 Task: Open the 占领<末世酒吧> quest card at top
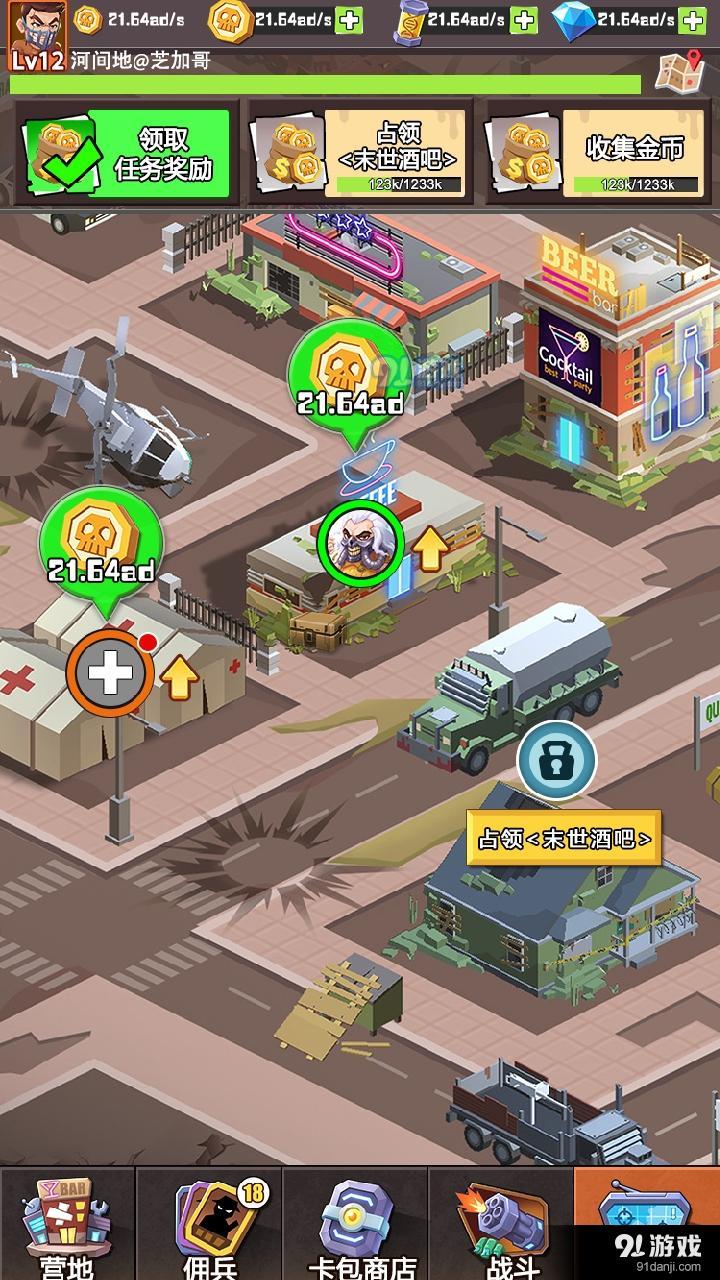click(360, 153)
